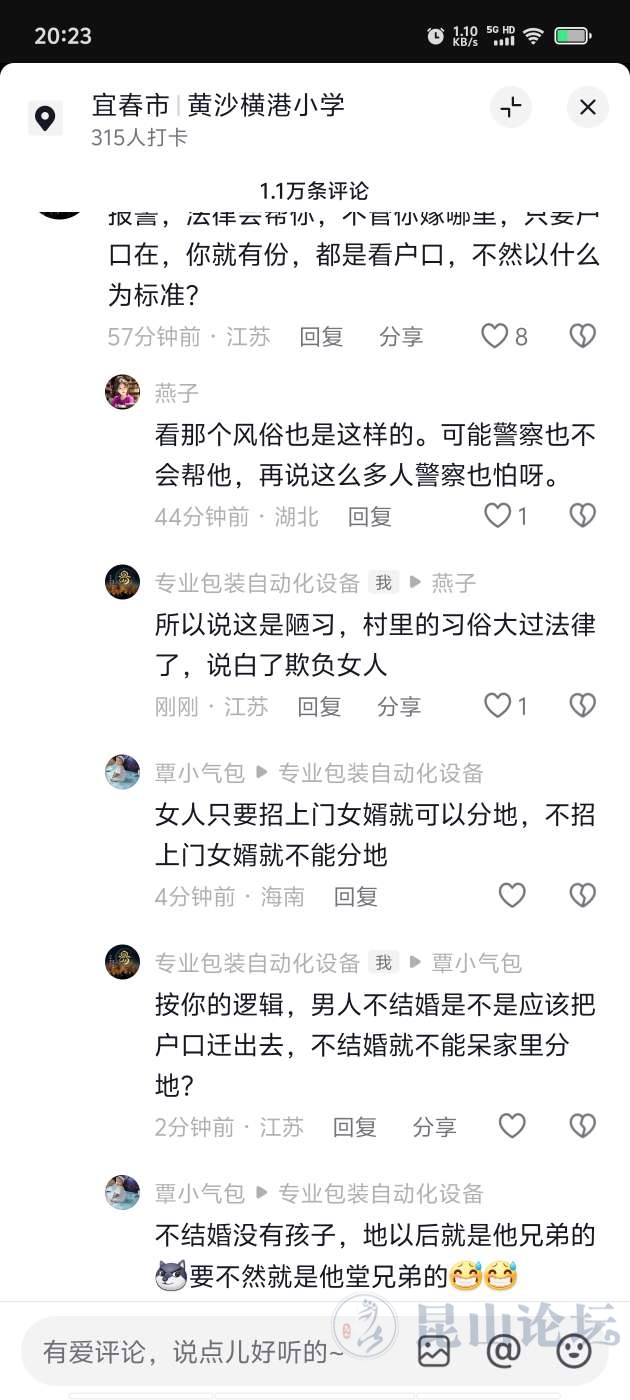Viewport: 630px width, 1400px height.
Task: Open the 宜春市 黄沙横港小学 location page
Action: point(217,105)
